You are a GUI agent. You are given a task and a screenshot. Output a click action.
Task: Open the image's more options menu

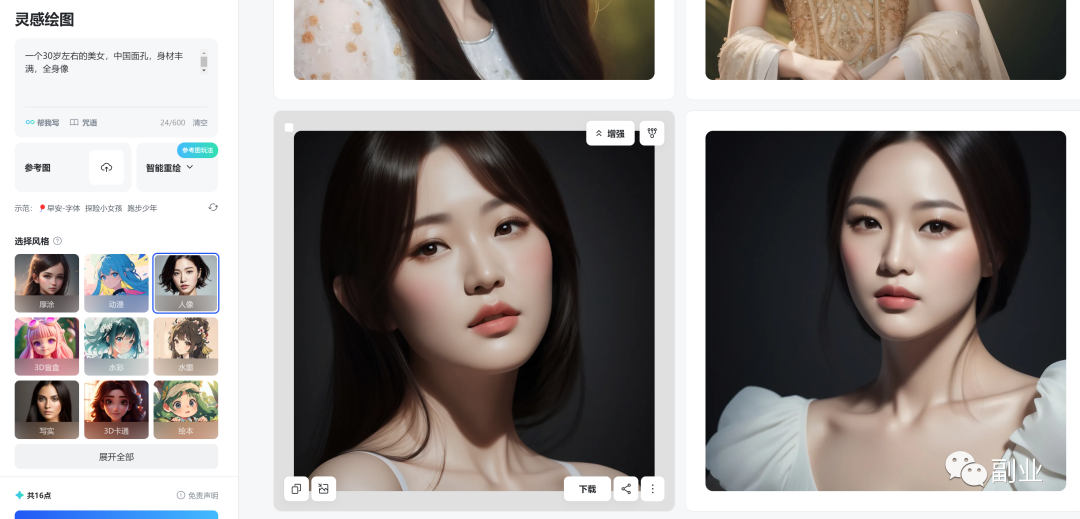tap(652, 489)
